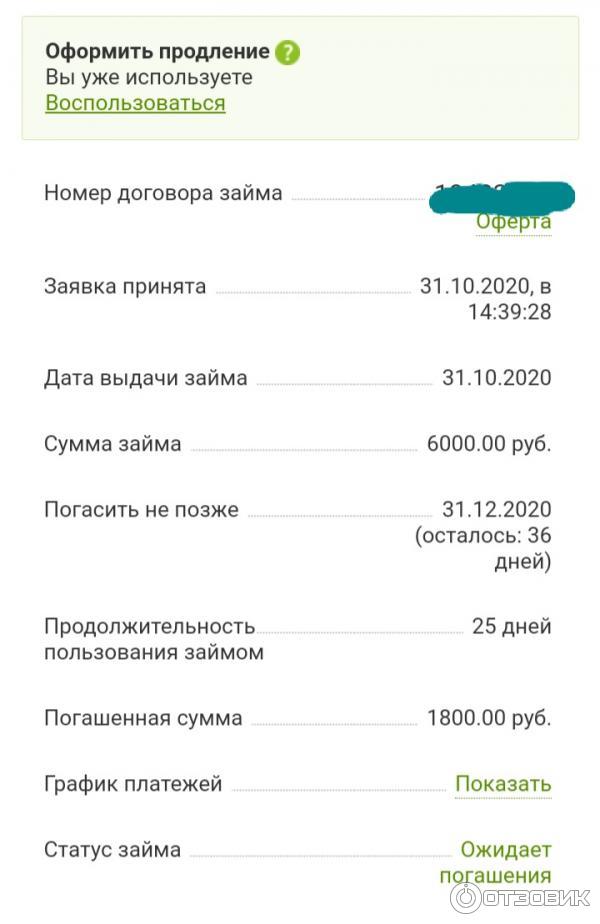This screenshot has width=600, height=924.
Task: Tap the Воспользоваться link
Action: (x=135, y=103)
